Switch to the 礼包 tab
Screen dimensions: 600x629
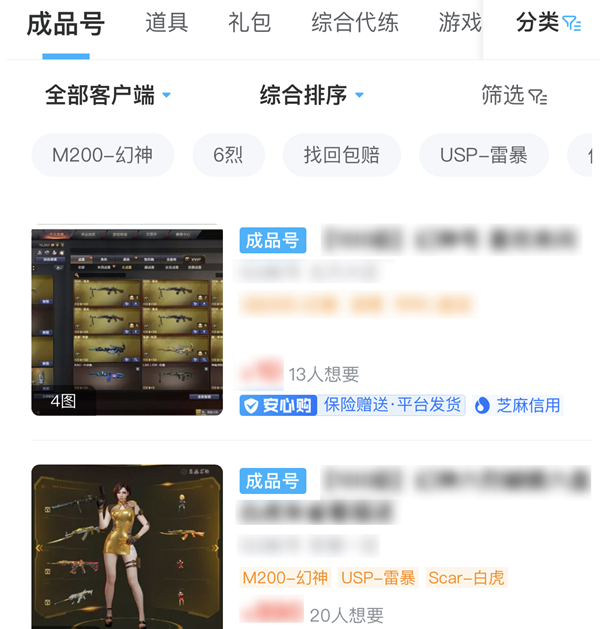click(x=249, y=23)
